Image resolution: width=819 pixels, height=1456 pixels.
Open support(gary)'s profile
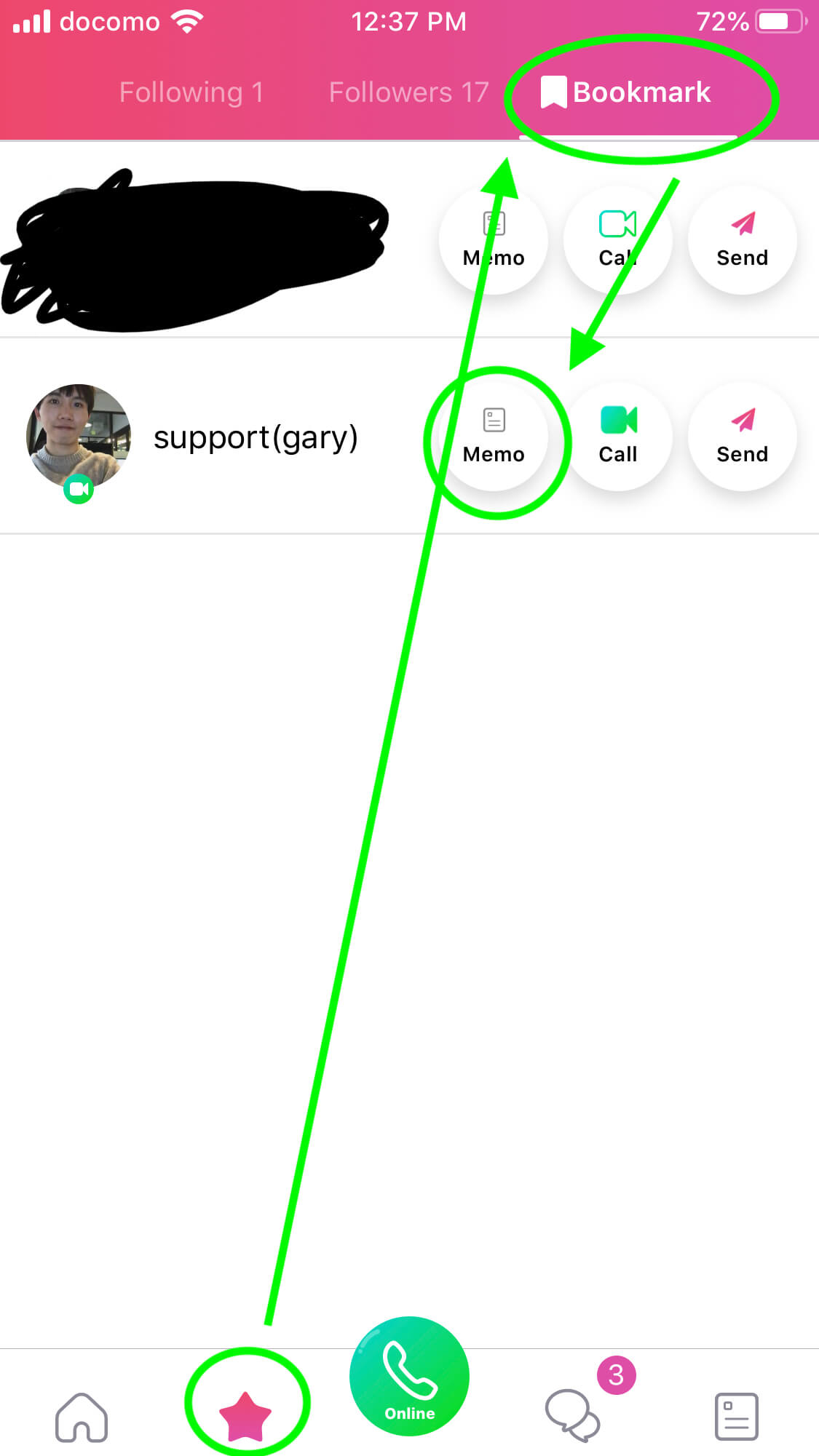coord(79,437)
